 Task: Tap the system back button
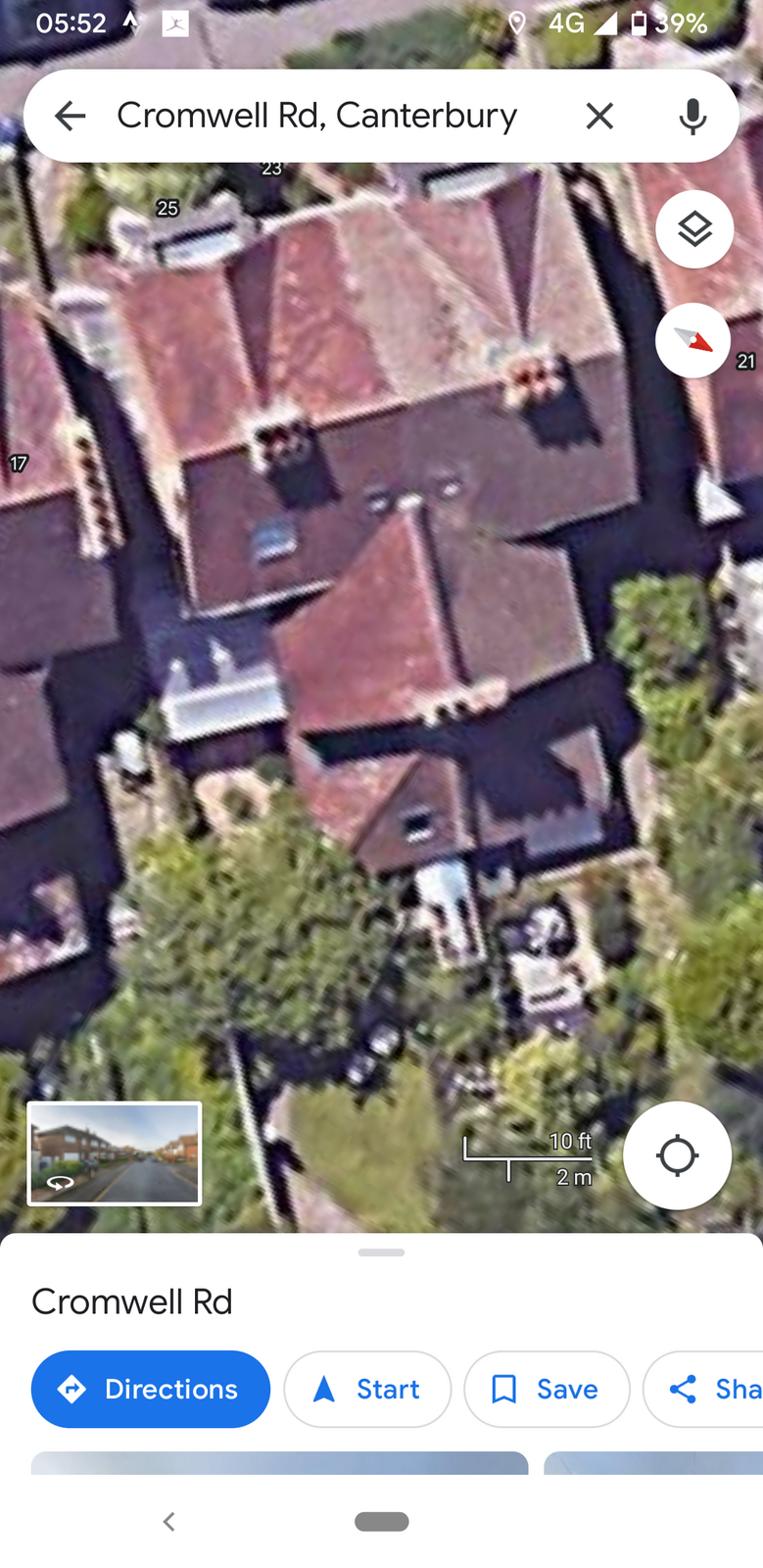click(168, 1521)
